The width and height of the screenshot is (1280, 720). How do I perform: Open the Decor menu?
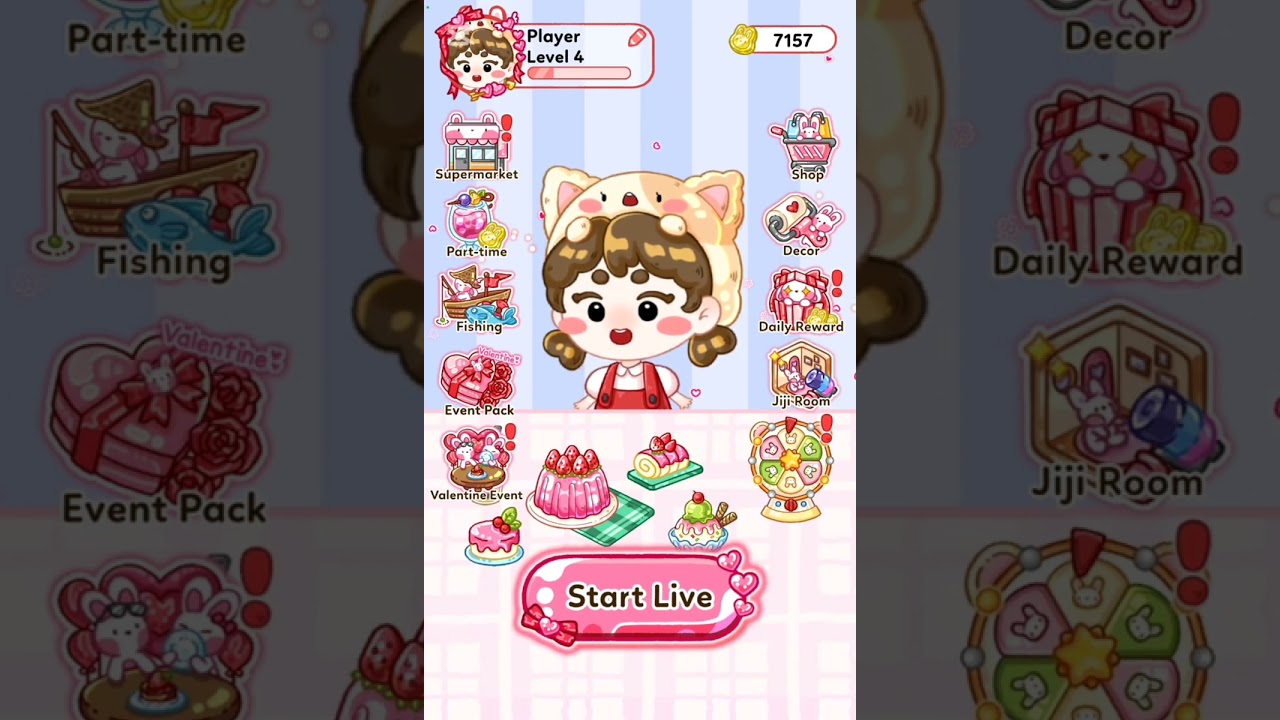click(x=802, y=220)
